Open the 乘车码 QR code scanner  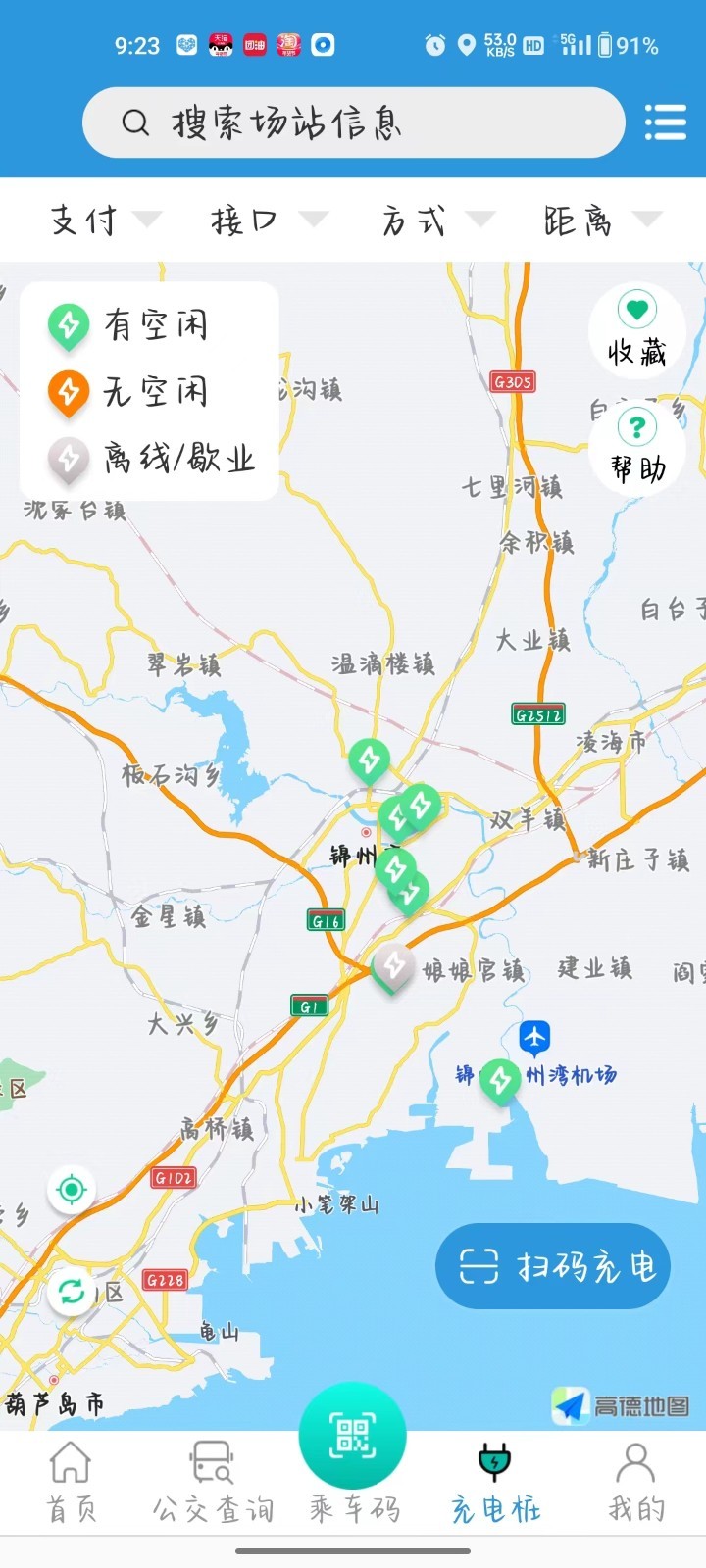[353, 1434]
